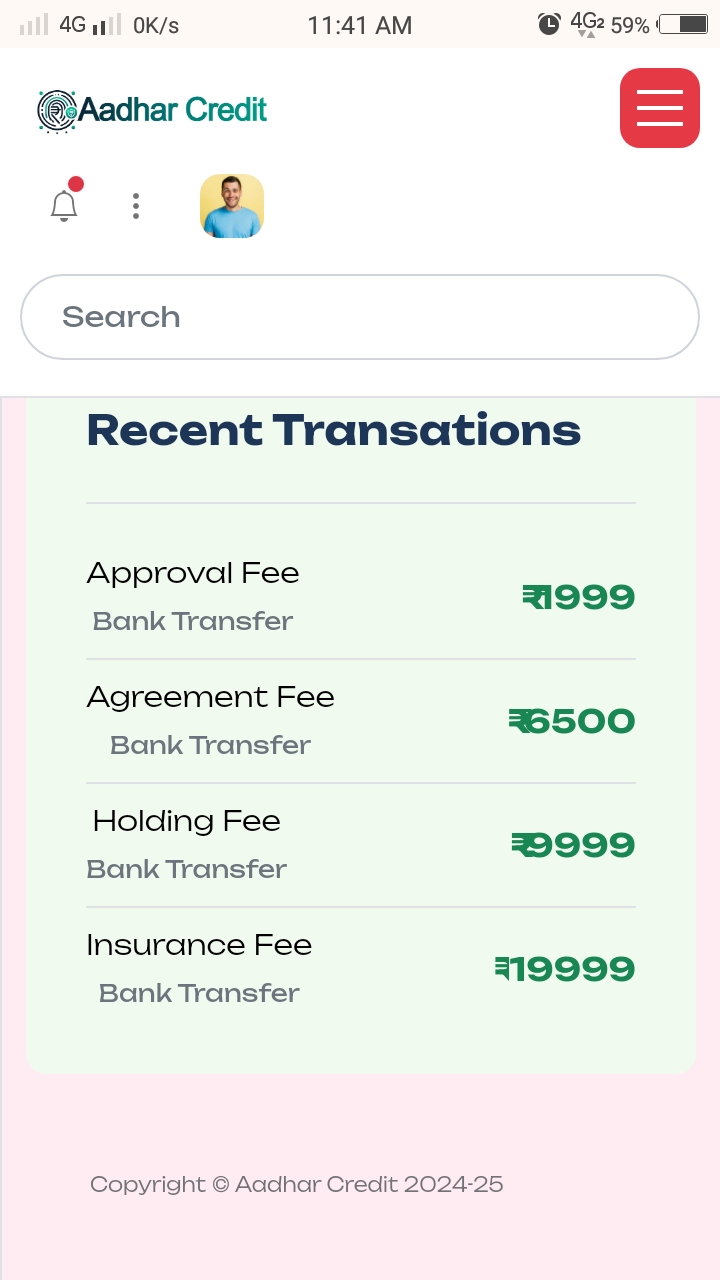This screenshot has height=1280, width=720.
Task: Tap the Search field
Action: click(x=359, y=317)
